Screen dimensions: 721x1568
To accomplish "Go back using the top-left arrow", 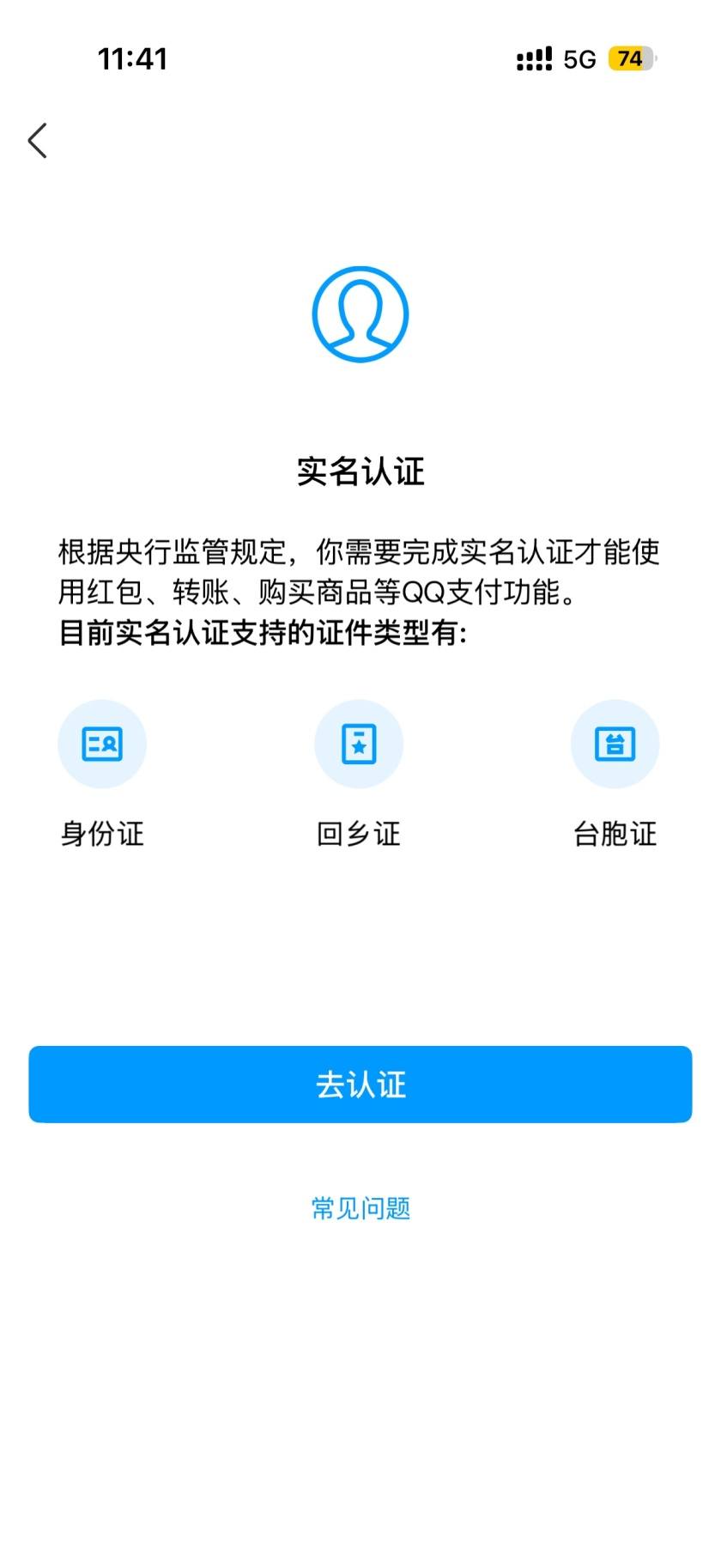I will click(x=38, y=140).
